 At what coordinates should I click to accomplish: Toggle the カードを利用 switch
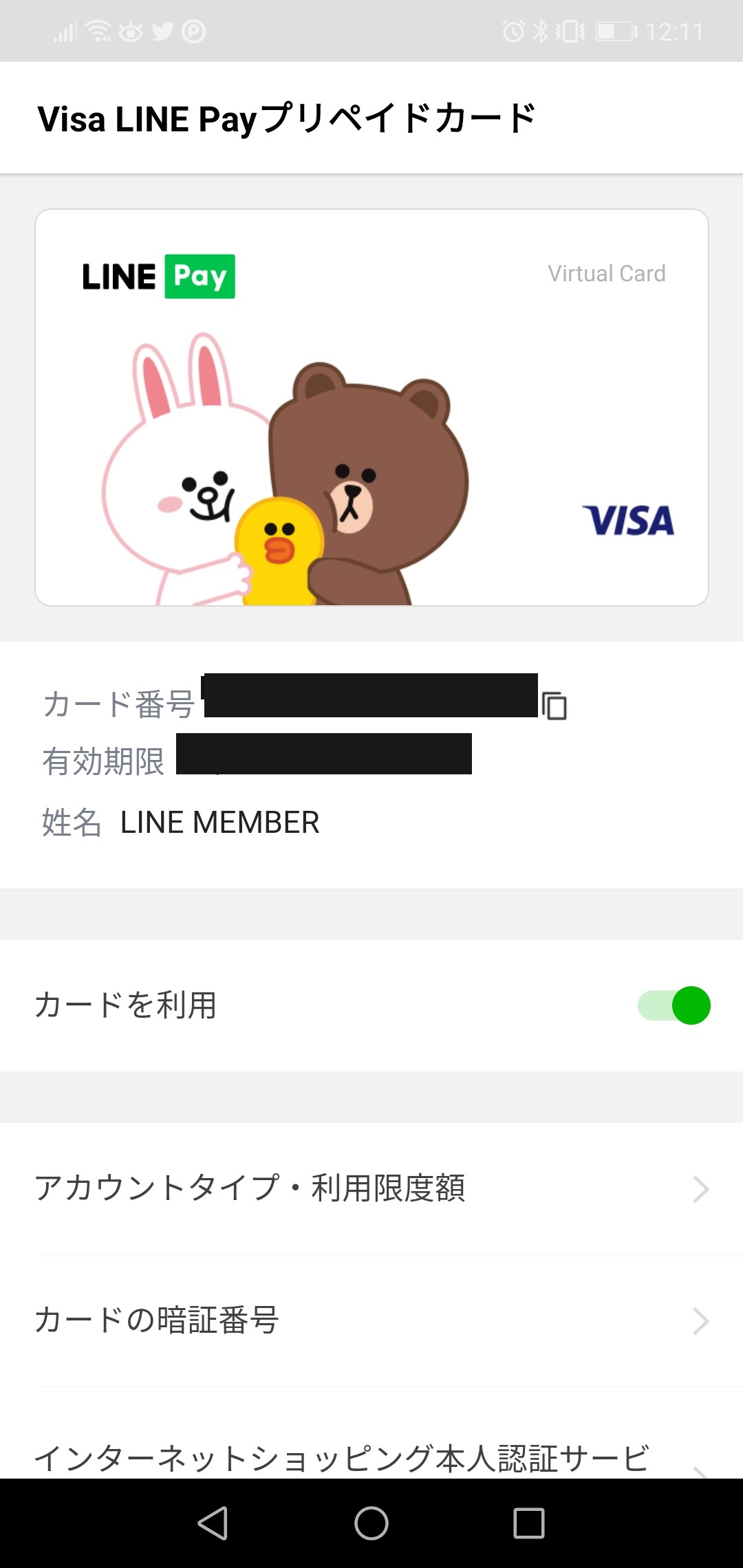tap(674, 1005)
